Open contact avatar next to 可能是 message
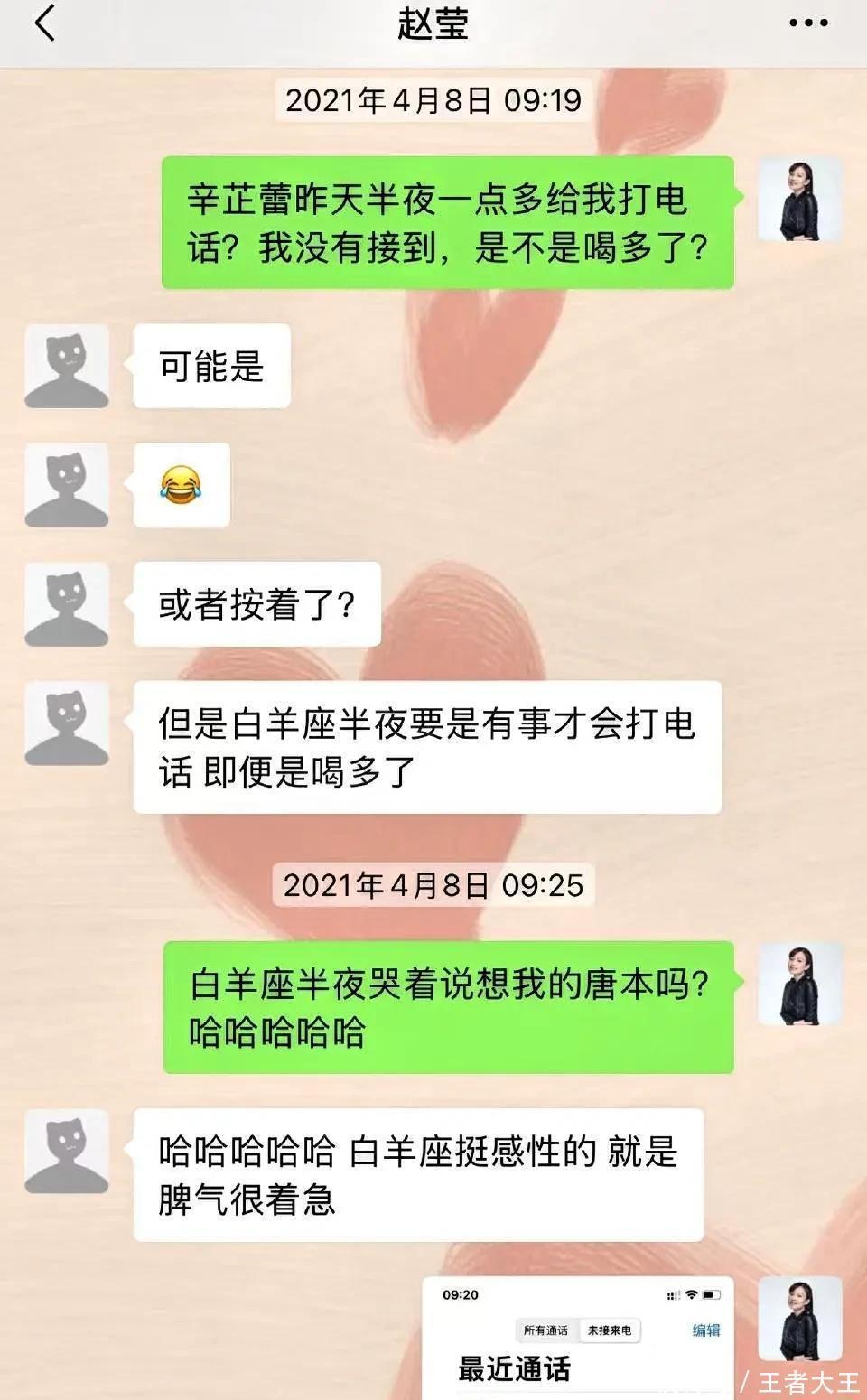The height and width of the screenshot is (1400, 867). 67,367
